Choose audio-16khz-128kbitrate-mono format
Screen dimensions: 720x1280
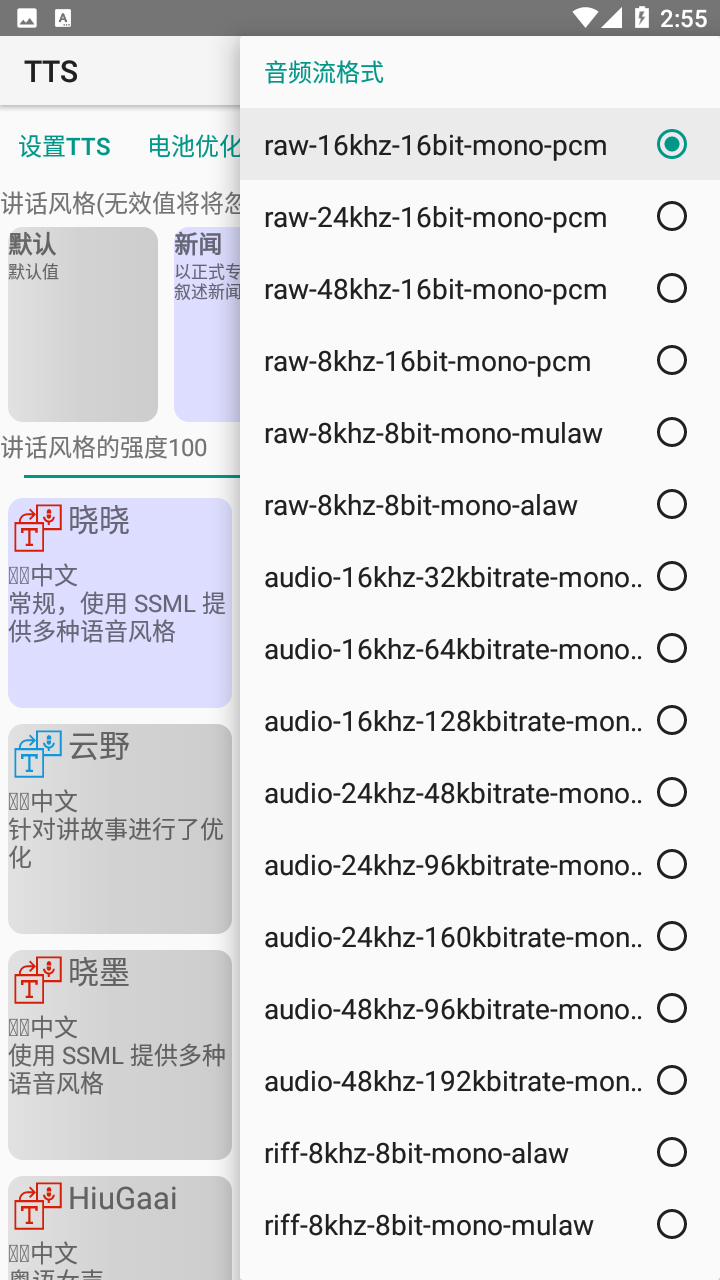(x=478, y=721)
